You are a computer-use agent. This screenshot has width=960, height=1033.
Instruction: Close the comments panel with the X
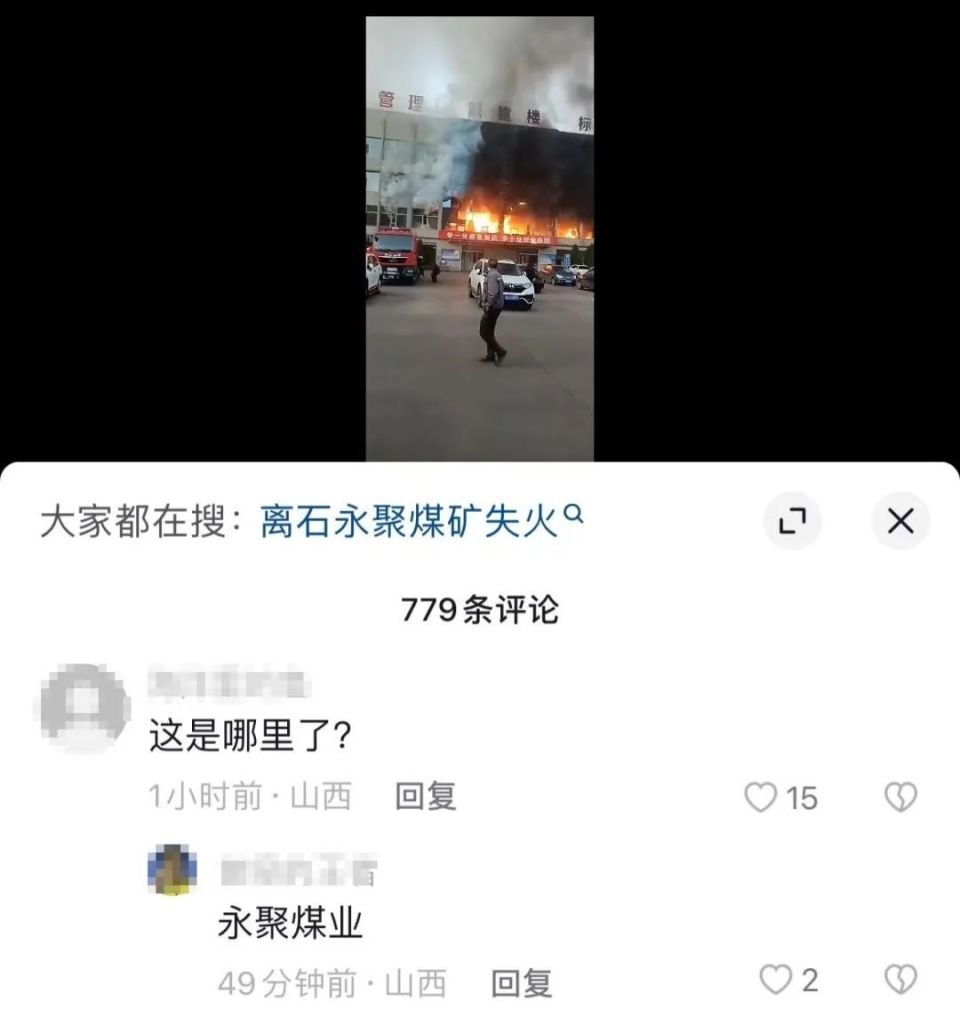pos(900,521)
